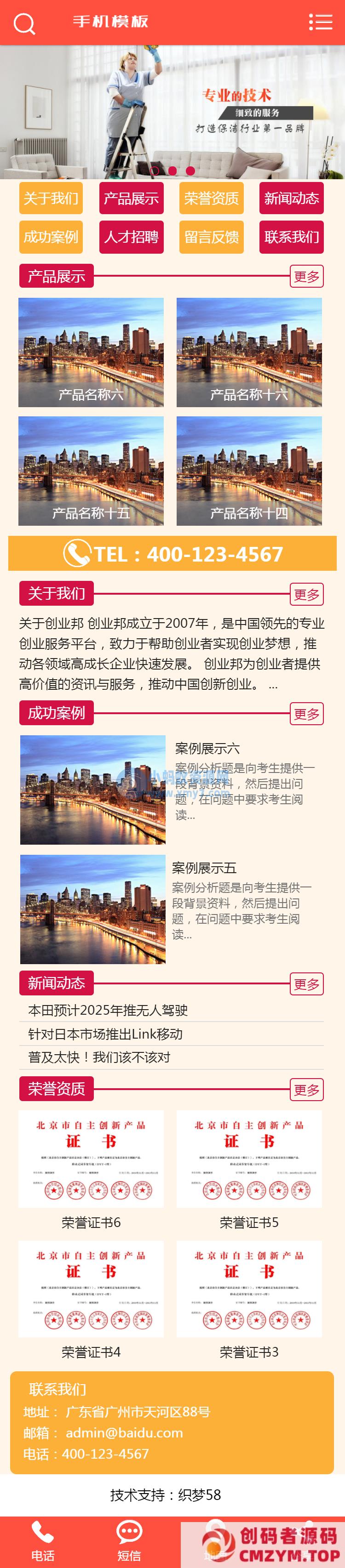Open case 案例展示六

pos(207,748)
